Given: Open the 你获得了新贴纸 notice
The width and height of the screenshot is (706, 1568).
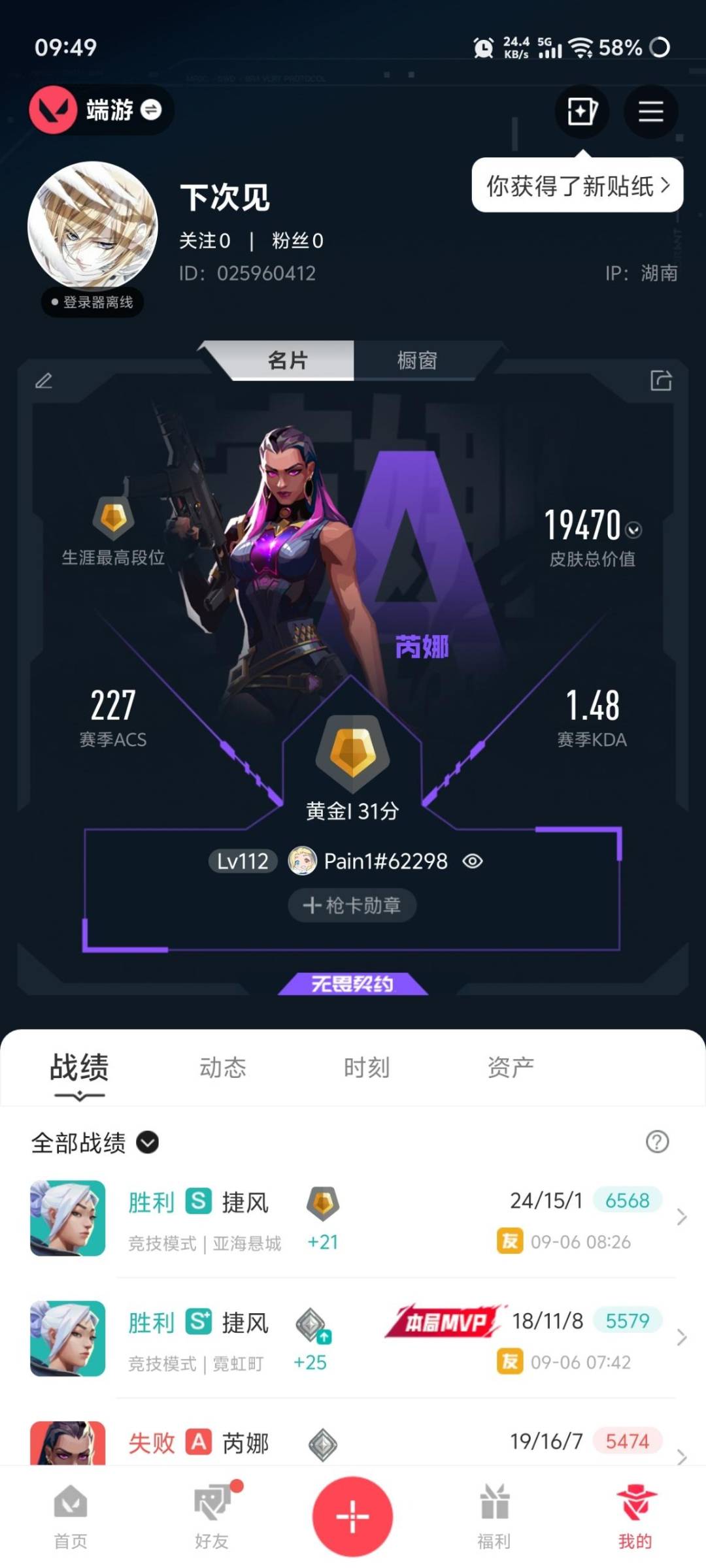Looking at the screenshot, I should coord(577,186).
